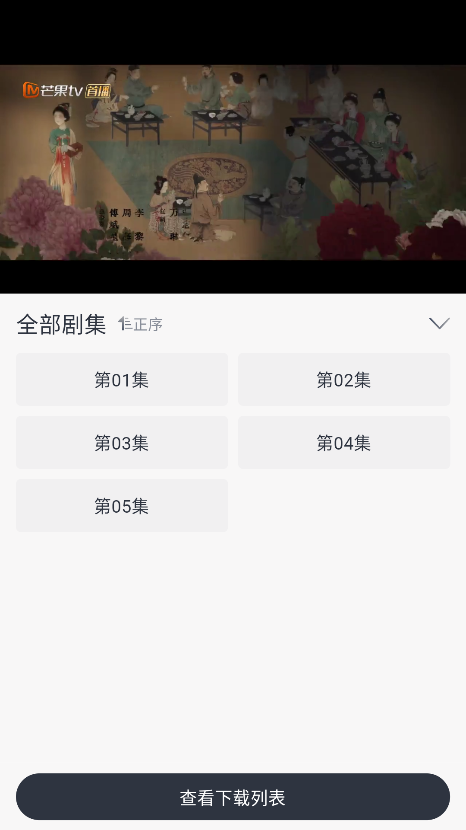Collapse the episode panel with the down chevron
The image size is (466, 830).
coord(439,323)
